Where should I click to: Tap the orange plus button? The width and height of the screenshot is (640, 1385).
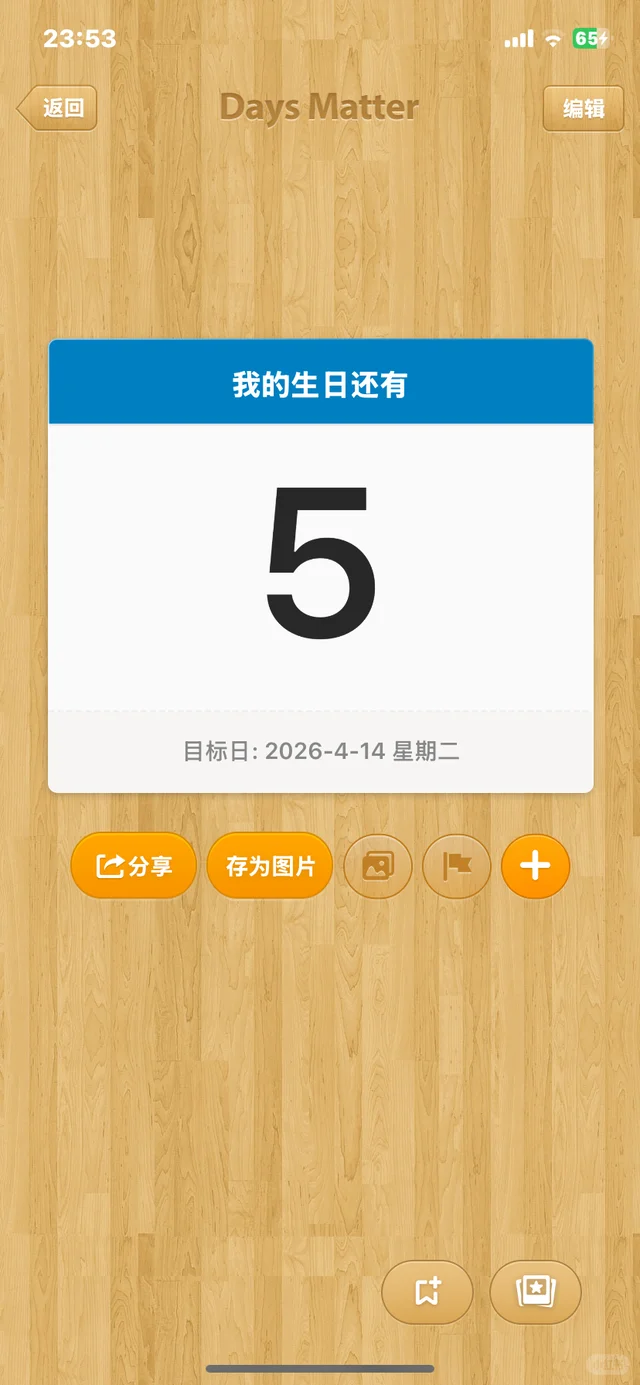coord(535,866)
